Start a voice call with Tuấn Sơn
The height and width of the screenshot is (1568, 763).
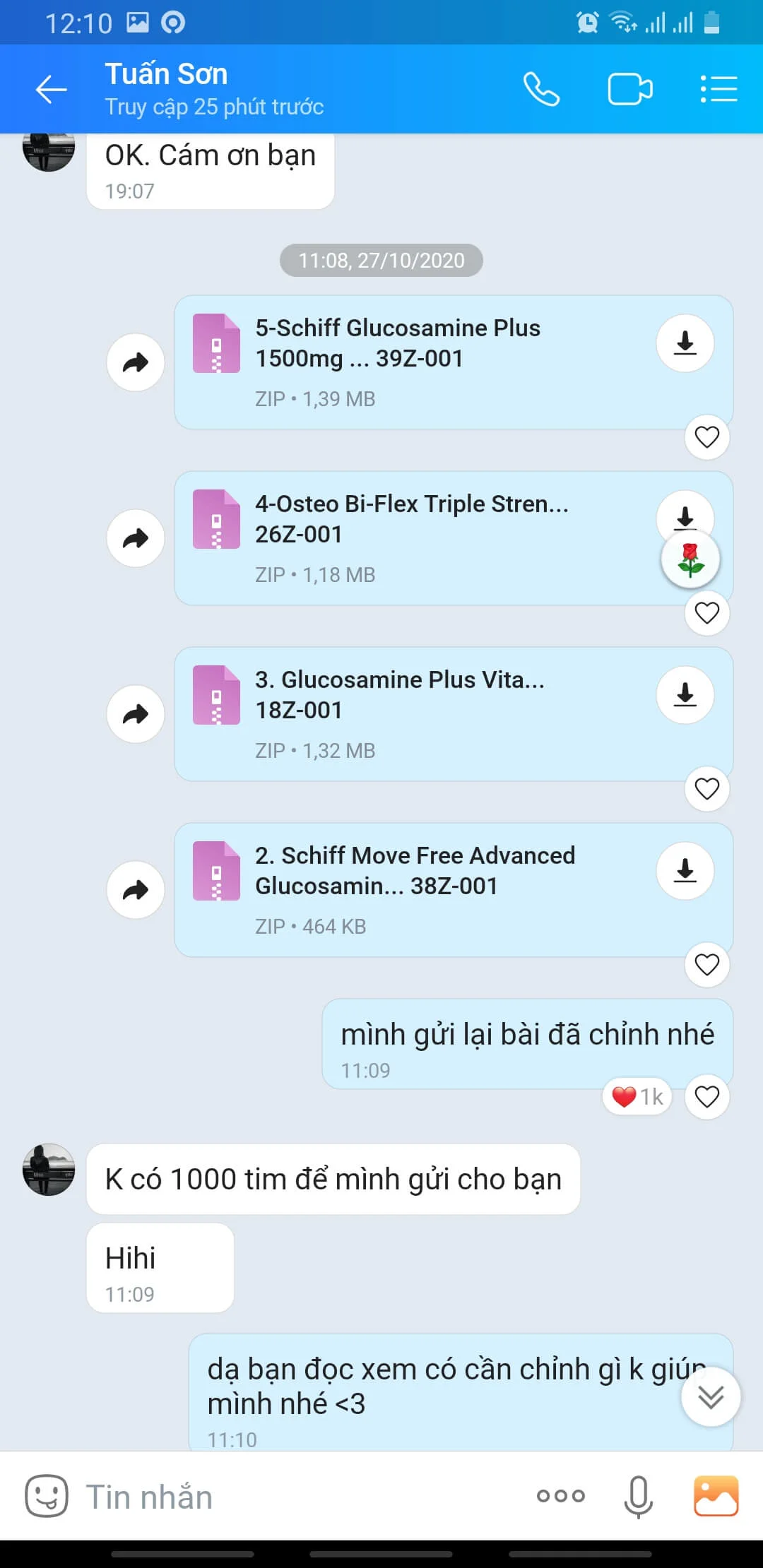[x=541, y=90]
